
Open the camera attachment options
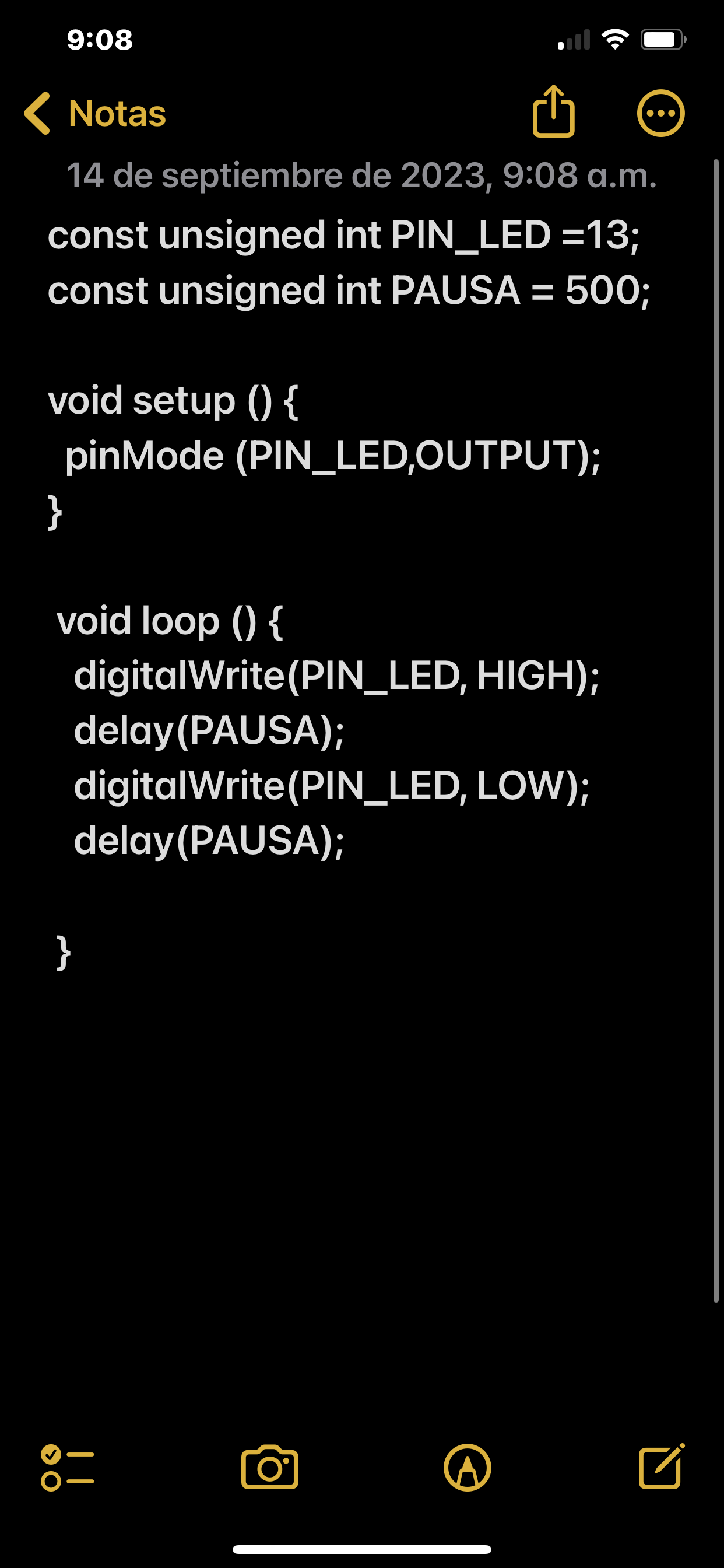[269, 1467]
